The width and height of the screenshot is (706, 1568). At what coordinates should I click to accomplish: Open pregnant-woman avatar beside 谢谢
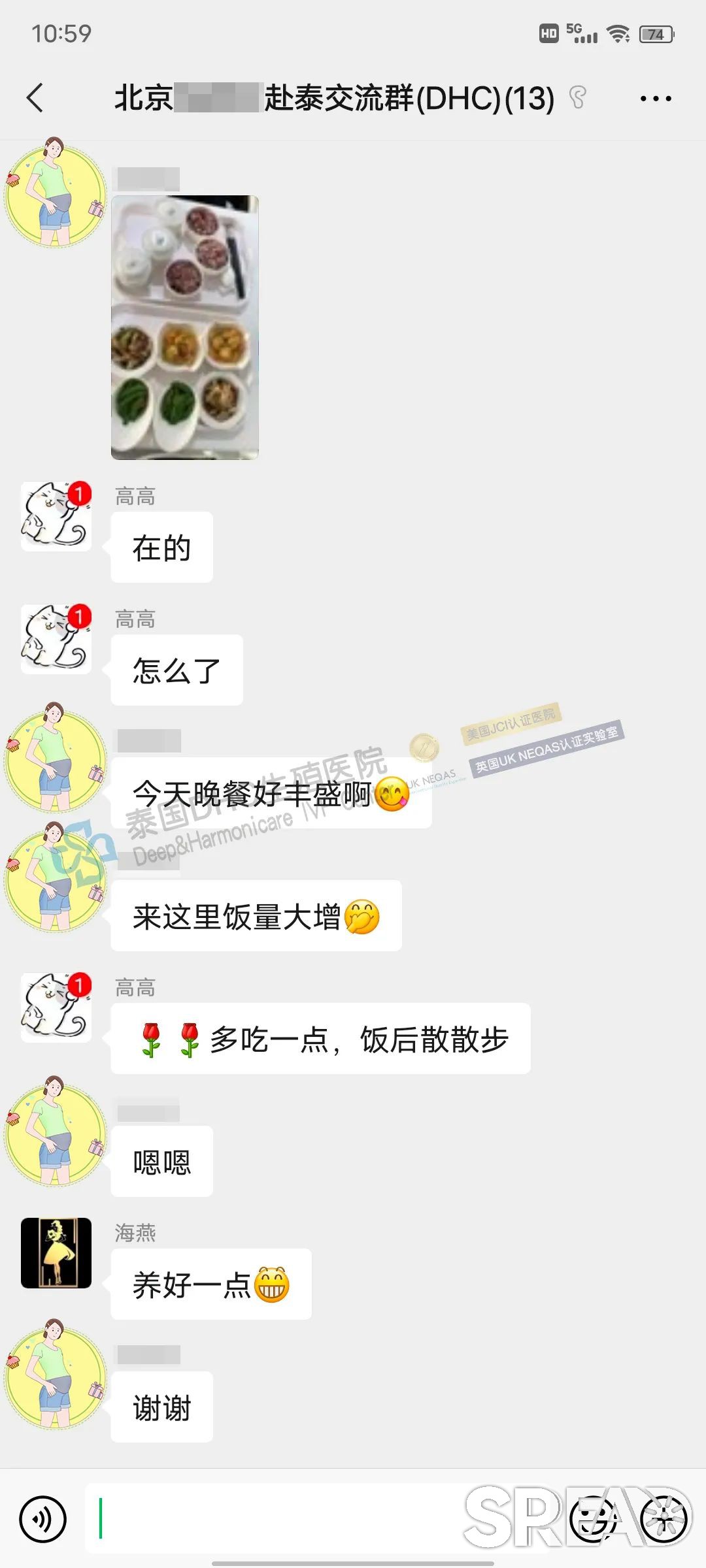[56, 1374]
